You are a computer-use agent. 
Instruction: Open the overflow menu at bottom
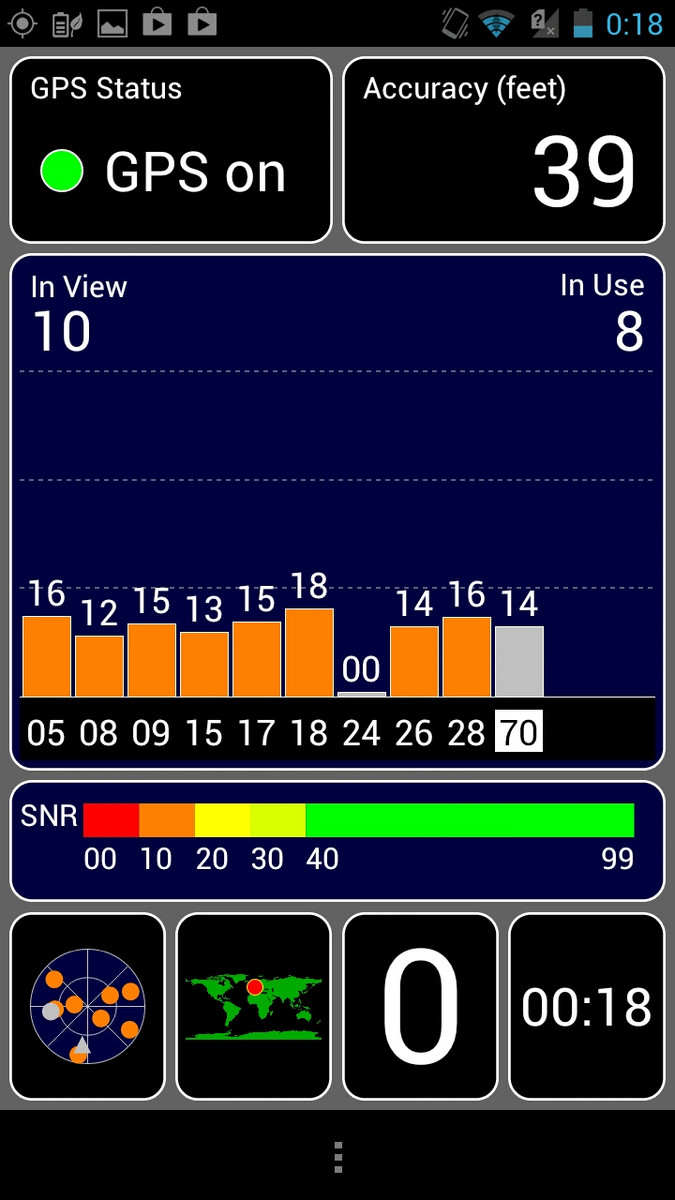[338, 1156]
